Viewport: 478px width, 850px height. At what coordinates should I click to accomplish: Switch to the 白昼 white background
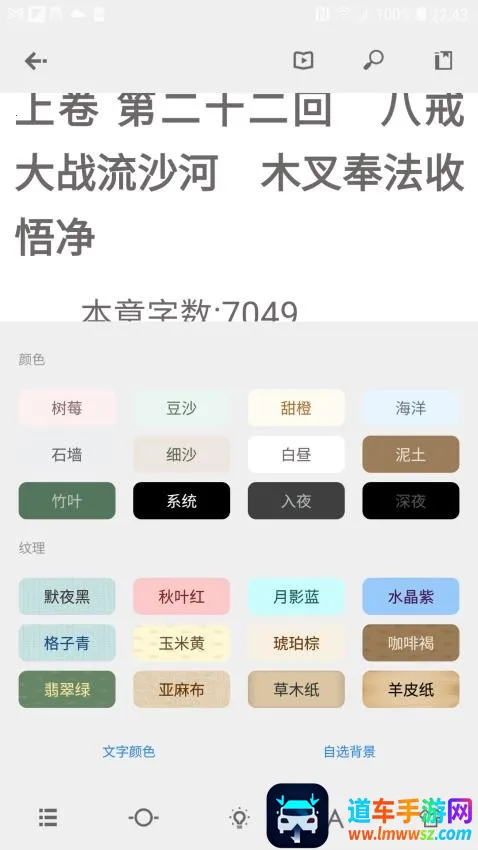pyautogui.click(x=296, y=454)
